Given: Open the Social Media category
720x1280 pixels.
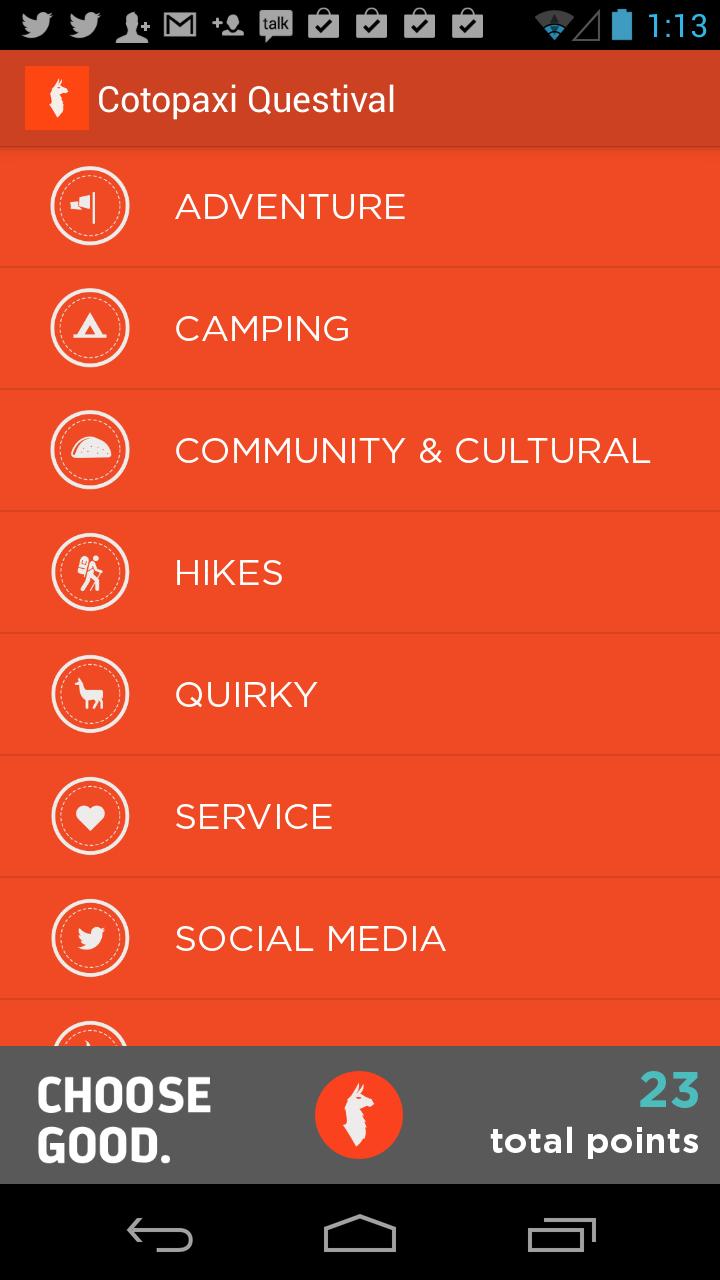Looking at the screenshot, I should coord(310,938).
